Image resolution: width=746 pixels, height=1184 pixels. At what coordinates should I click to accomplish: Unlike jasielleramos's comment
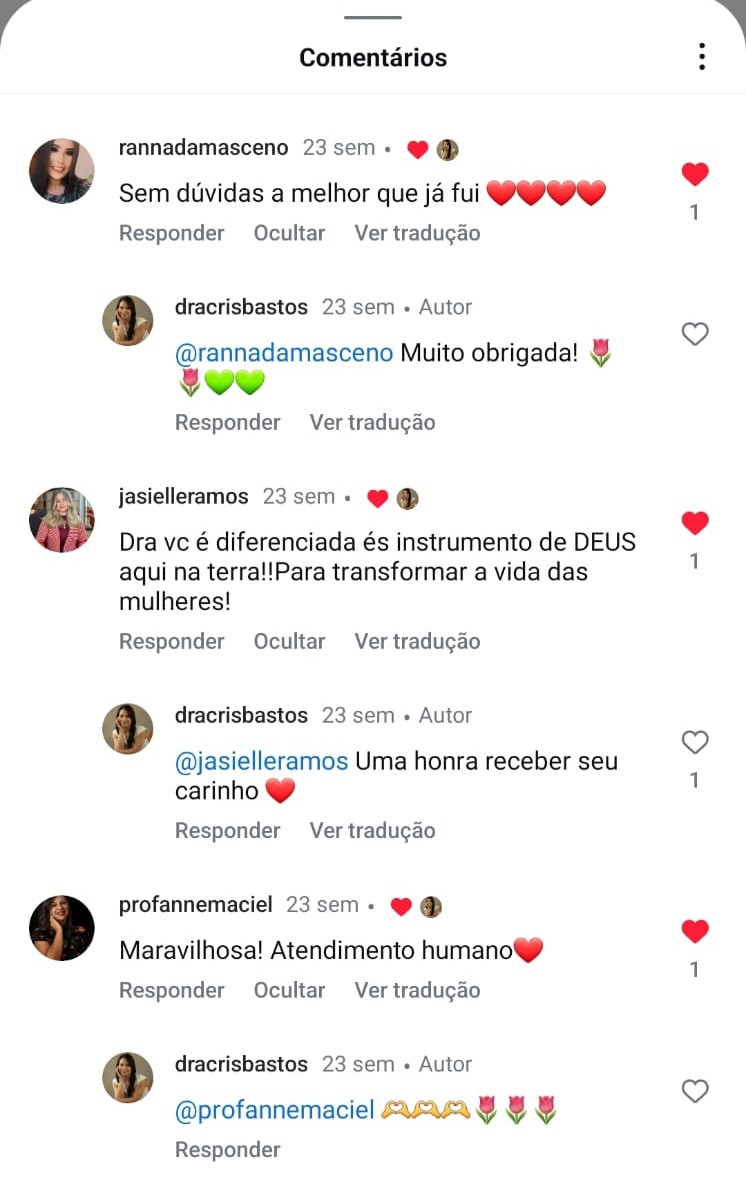point(694,523)
